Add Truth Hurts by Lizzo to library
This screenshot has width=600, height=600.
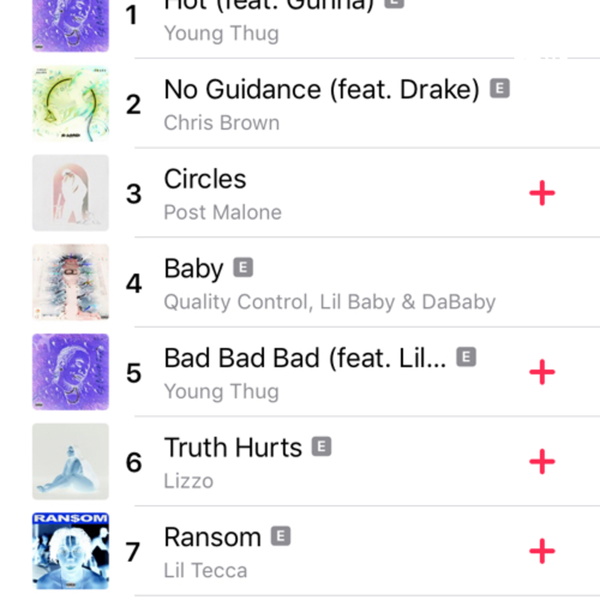click(541, 461)
